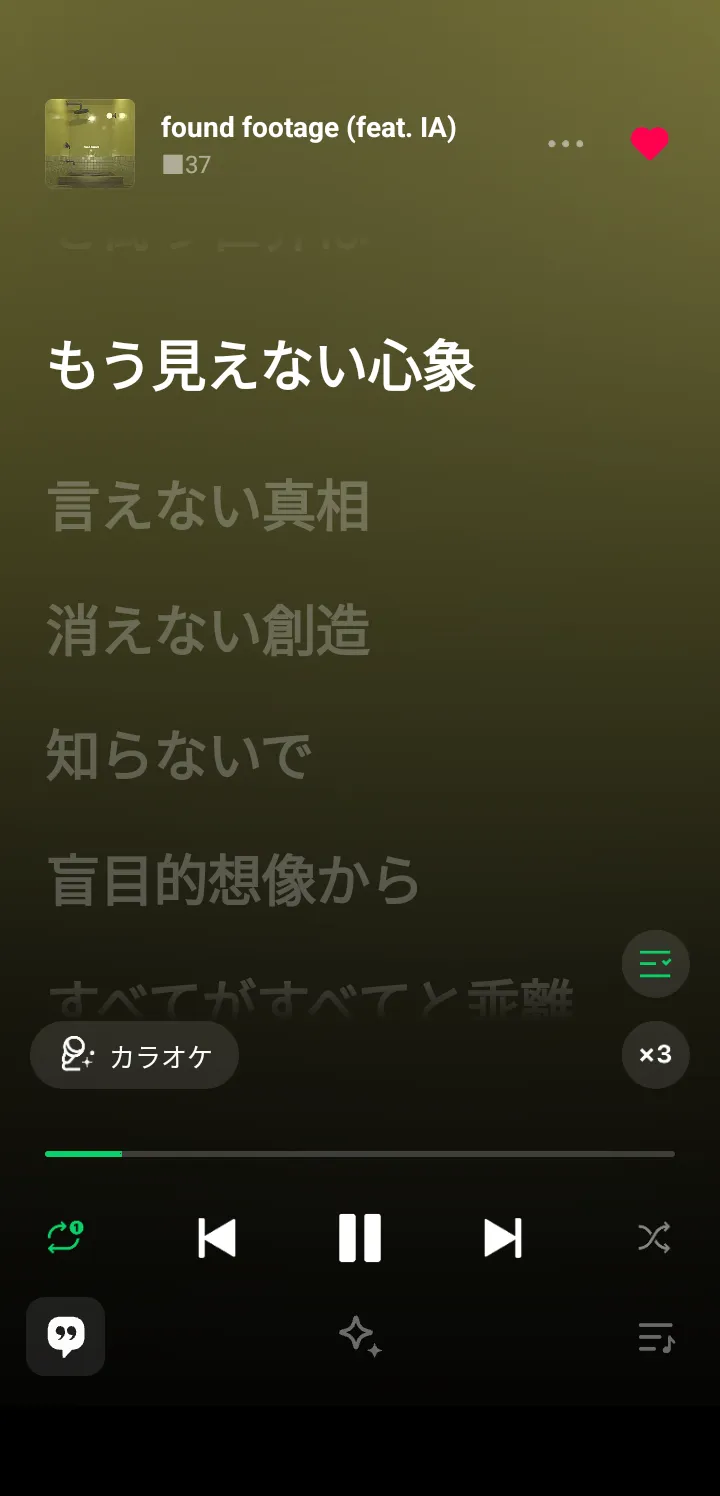Close the lyrics view via quote button
The height and width of the screenshot is (1496, 720).
[66, 1336]
